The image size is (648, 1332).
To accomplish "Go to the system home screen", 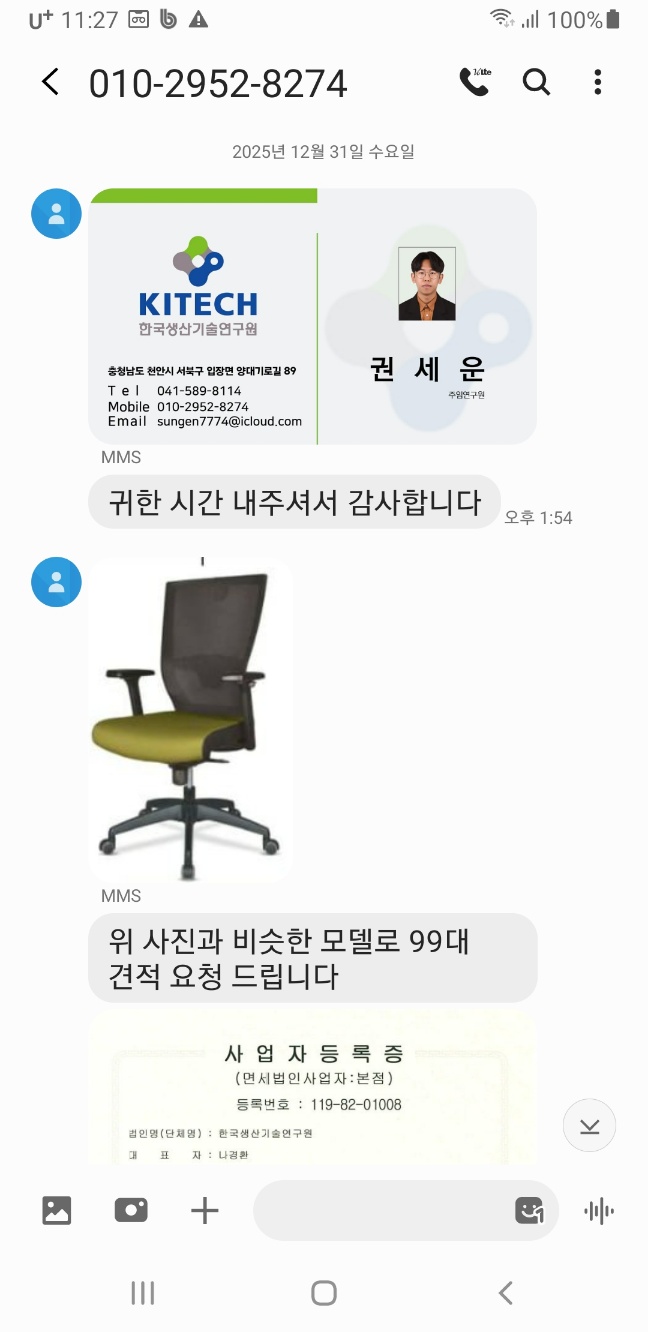I will [324, 1293].
